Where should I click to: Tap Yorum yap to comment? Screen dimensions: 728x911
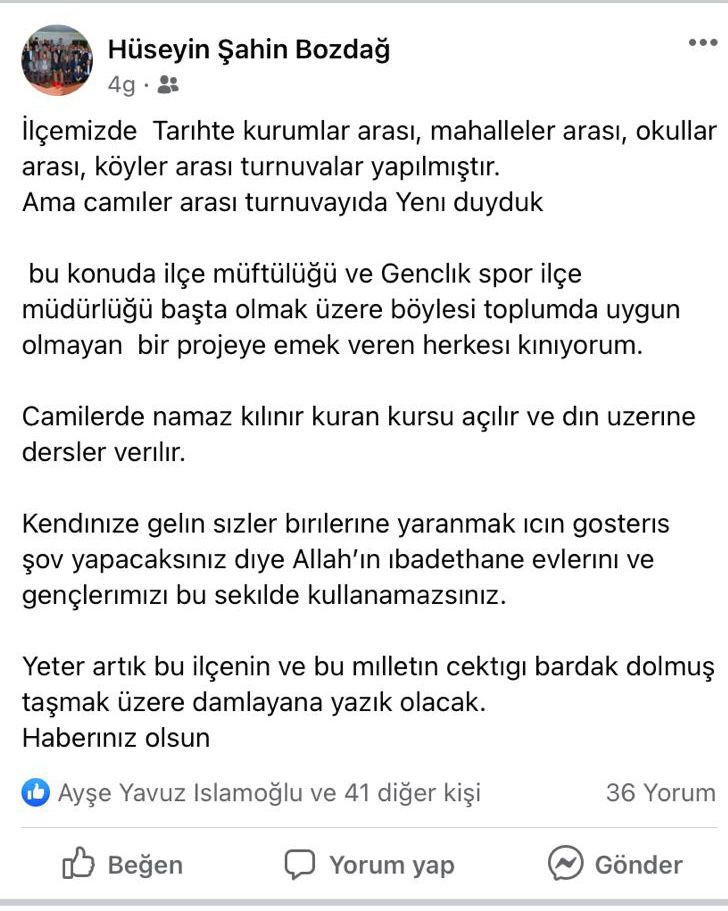(369, 864)
